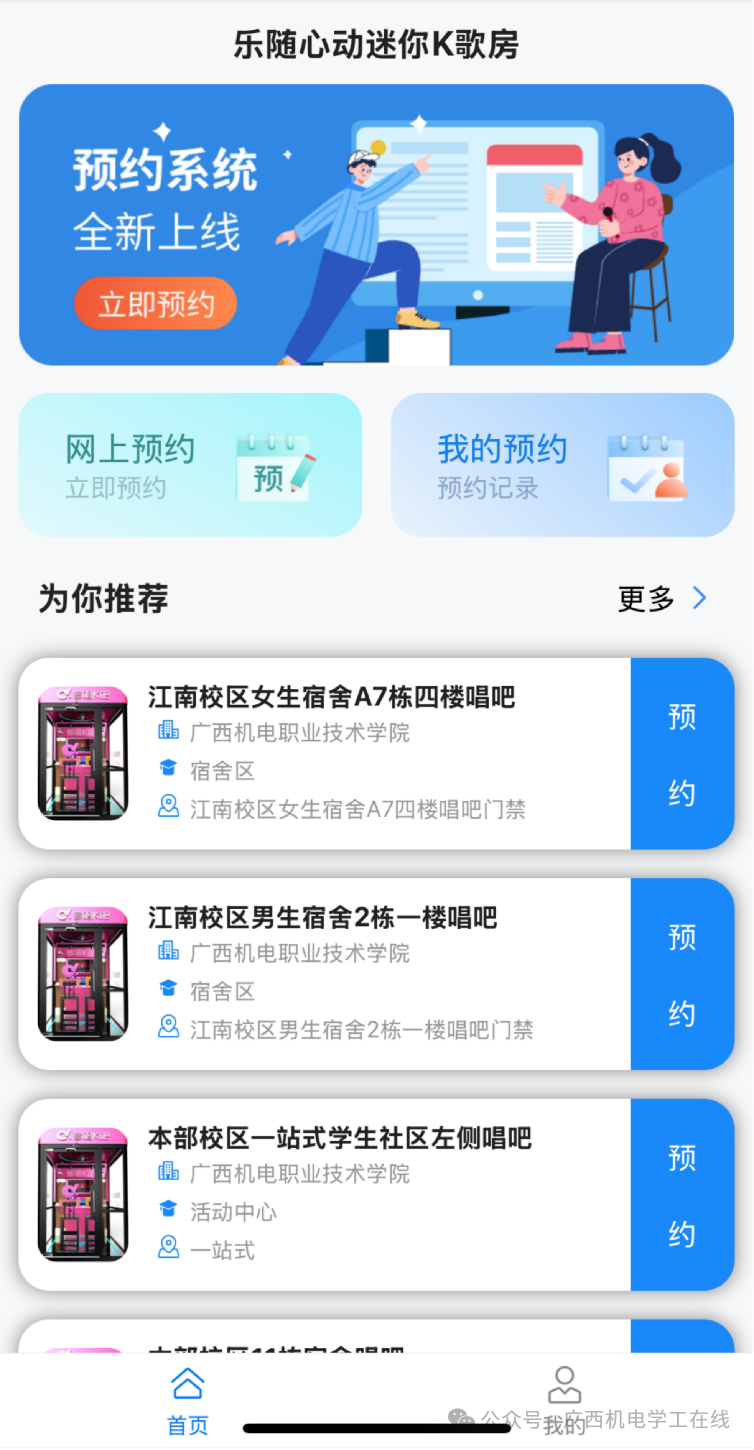Viewport: 754px width, 1450px height.
Task: Tap 预约 for 本部校区一站式学生社区左侧唱吧
Action: pyautogui.click(x=682, y=1195)
